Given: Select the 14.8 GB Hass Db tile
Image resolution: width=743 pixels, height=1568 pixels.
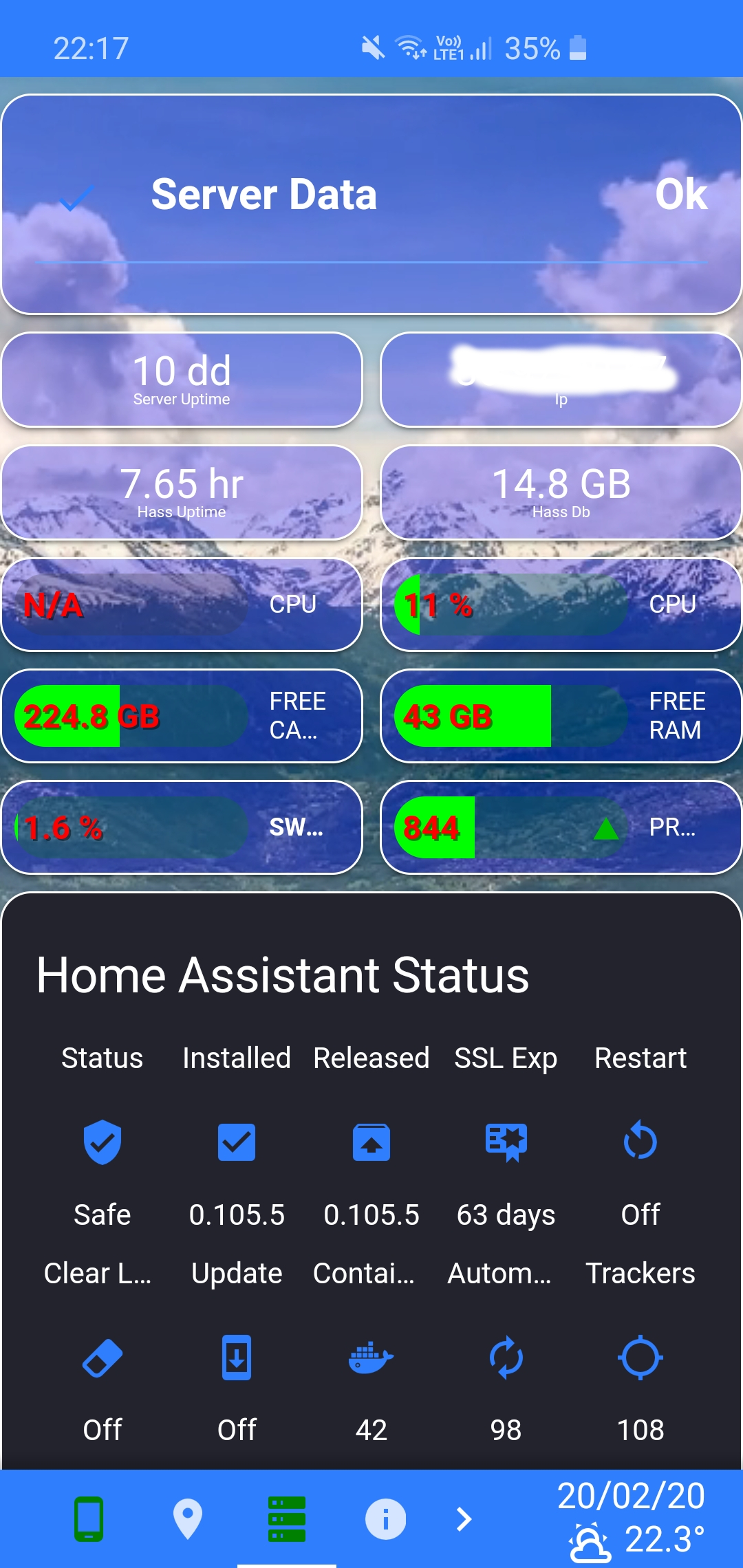Looking at the screenshot, I should [x=561, y=492].
